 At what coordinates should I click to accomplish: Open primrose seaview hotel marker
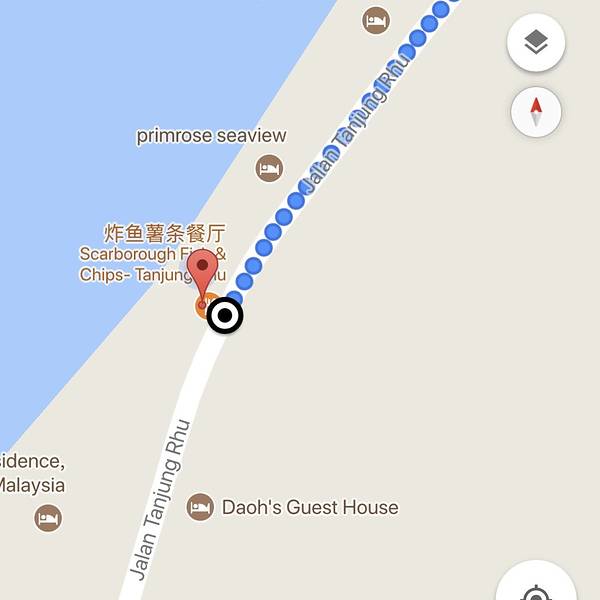coord(268,168)
